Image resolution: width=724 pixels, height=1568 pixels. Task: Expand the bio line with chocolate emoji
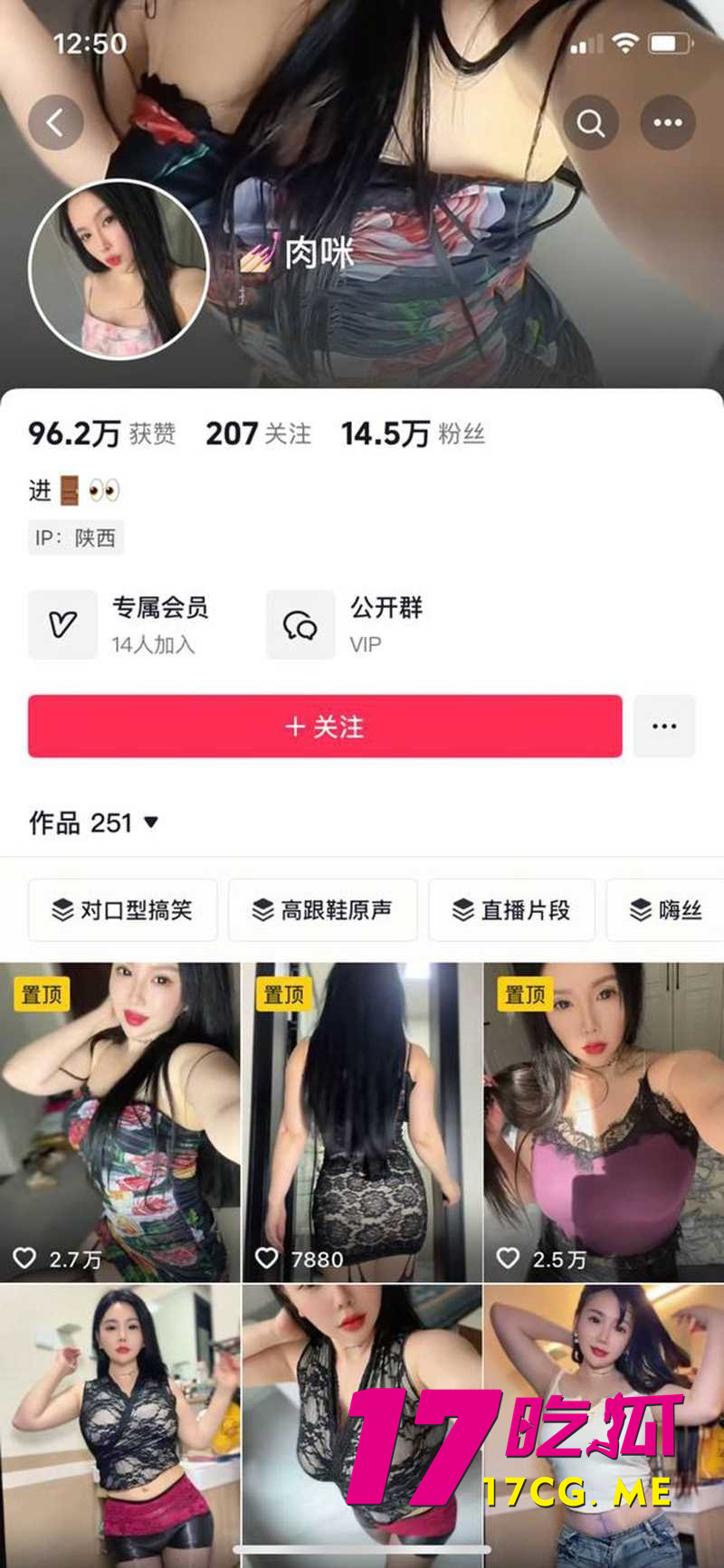71,487
